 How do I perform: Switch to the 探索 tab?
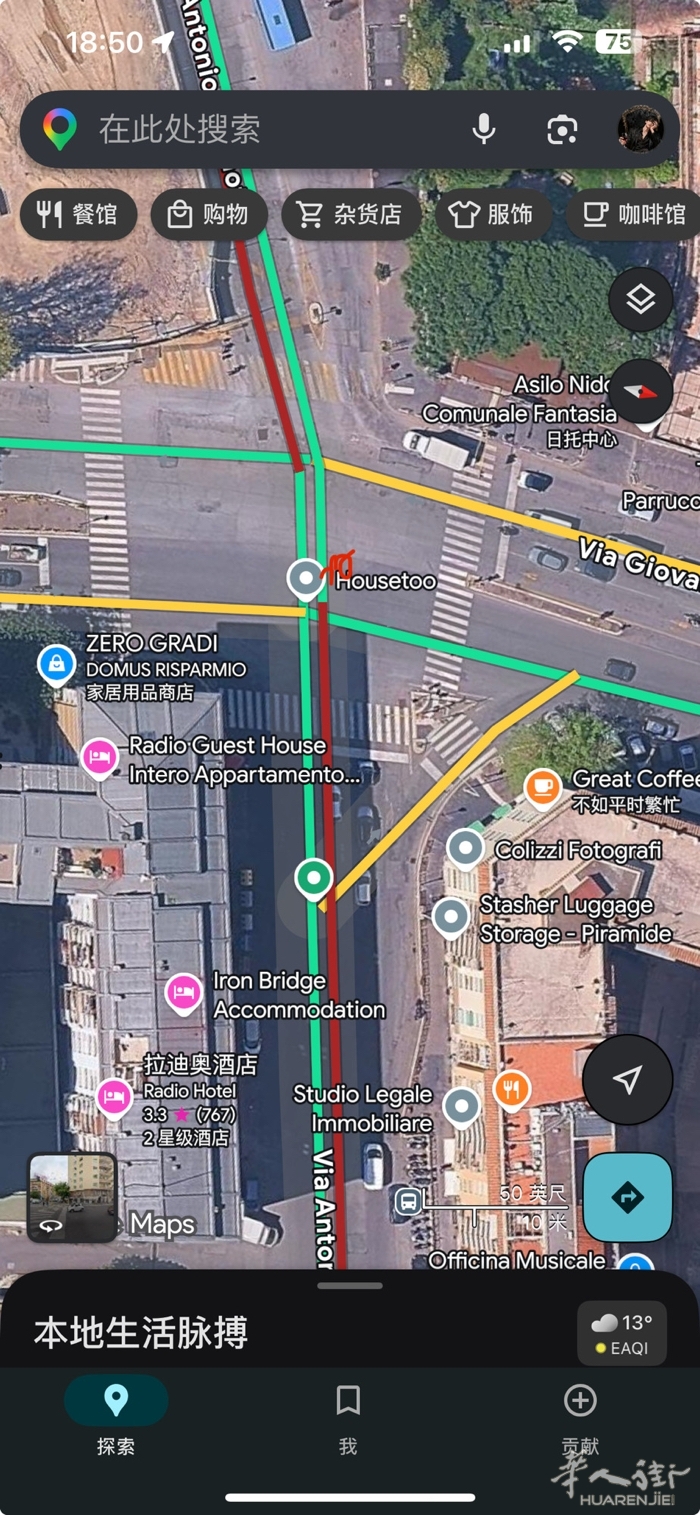(x=116, y=1415)
